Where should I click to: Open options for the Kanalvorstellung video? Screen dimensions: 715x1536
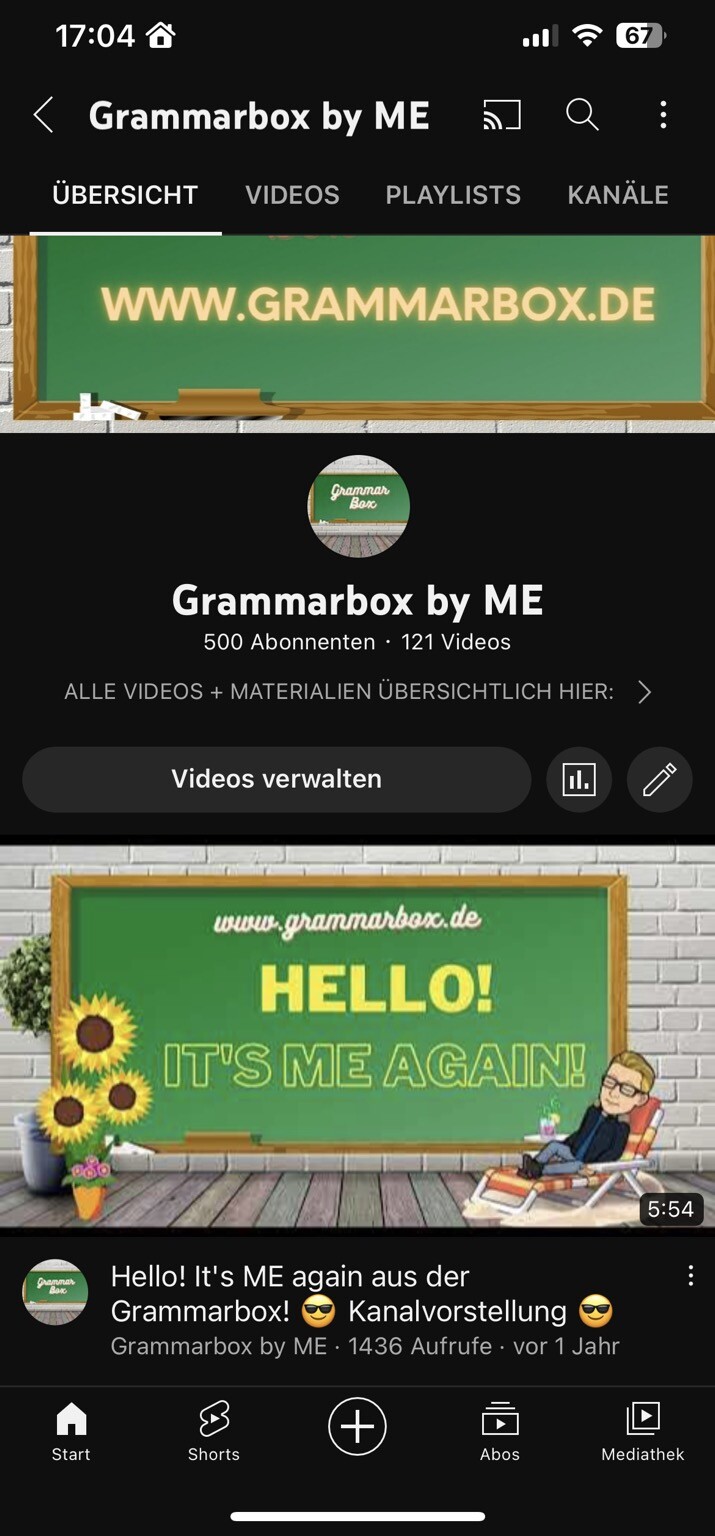point(690,1276)
